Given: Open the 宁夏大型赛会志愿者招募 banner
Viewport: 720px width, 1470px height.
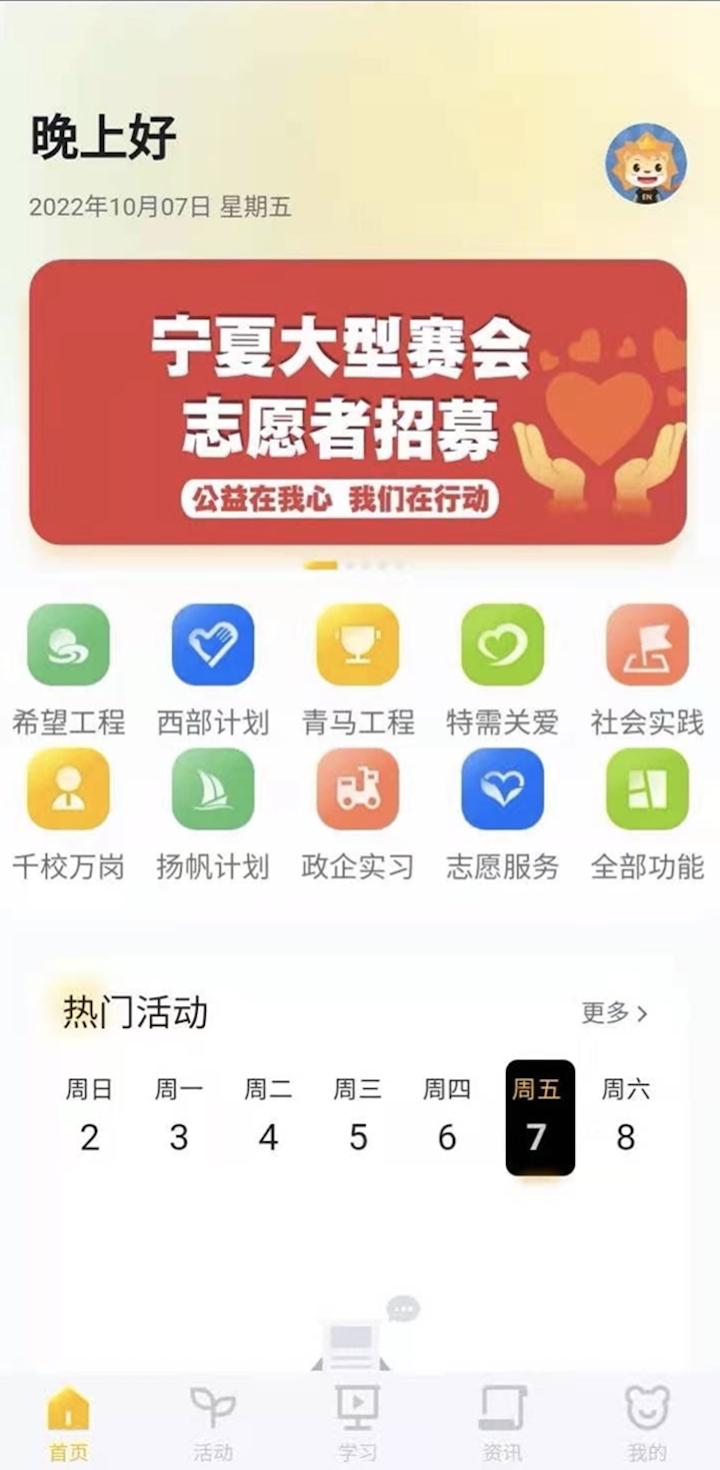Looking at the screenshot, I should click(358, 402).
